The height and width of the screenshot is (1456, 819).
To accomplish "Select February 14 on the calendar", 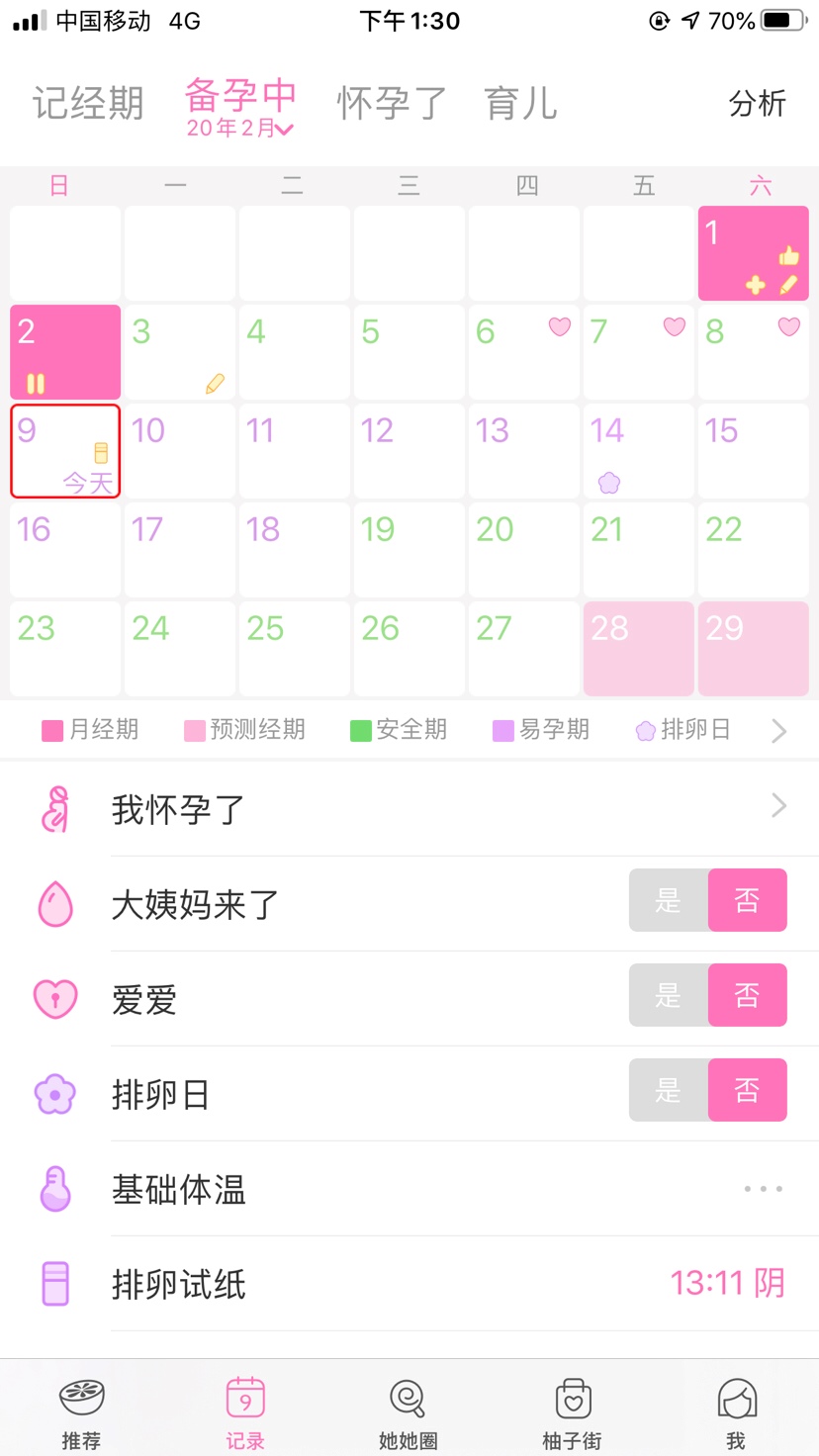I will point(638,450).
